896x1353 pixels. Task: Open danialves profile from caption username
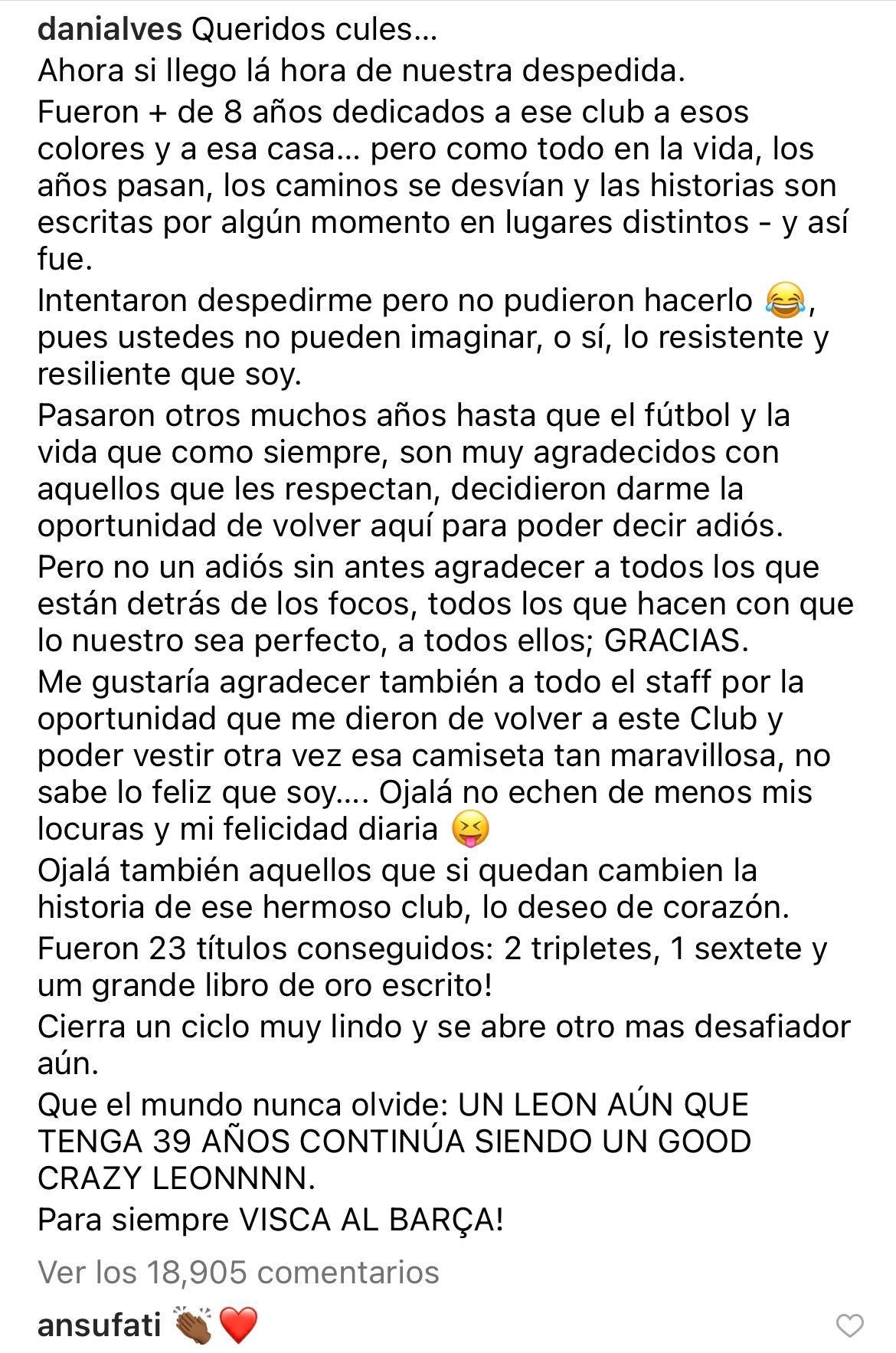(x=110, y=30)
